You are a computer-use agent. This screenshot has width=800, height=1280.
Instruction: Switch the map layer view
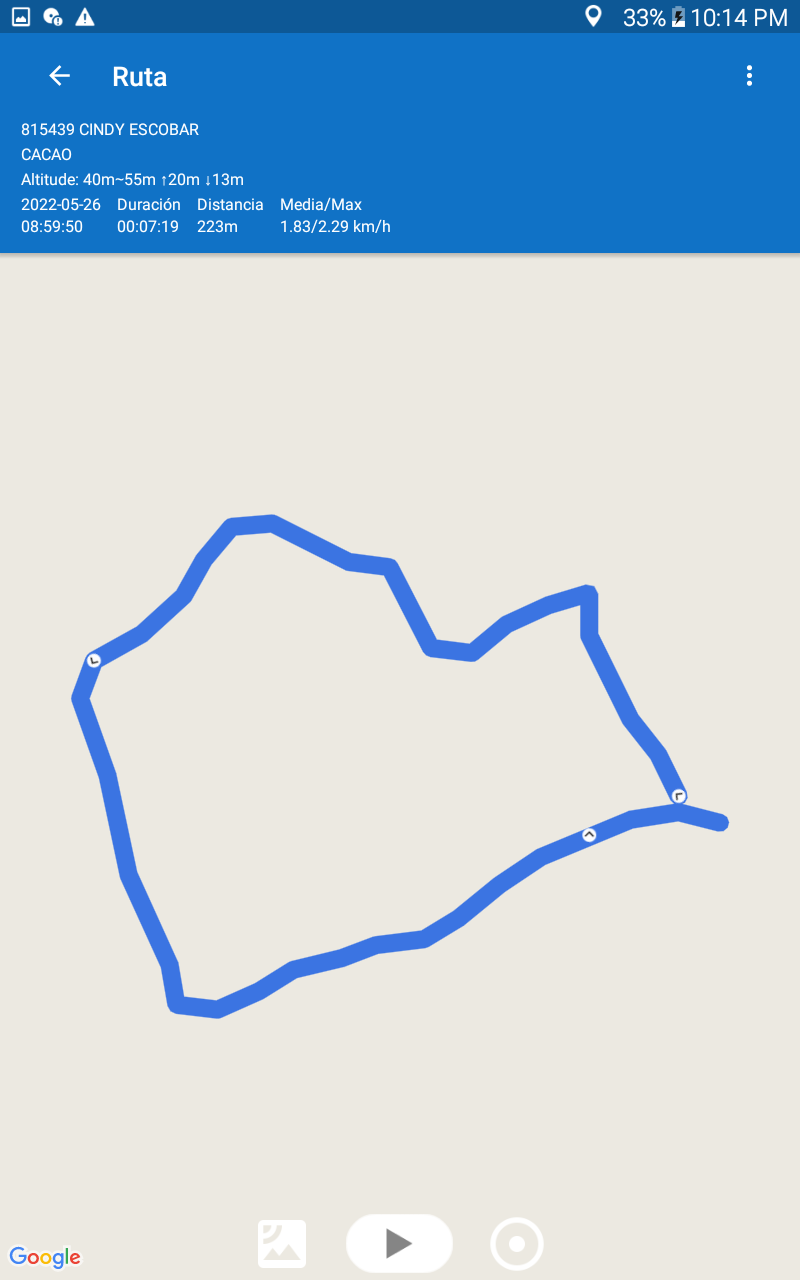tap(282, 1244)
